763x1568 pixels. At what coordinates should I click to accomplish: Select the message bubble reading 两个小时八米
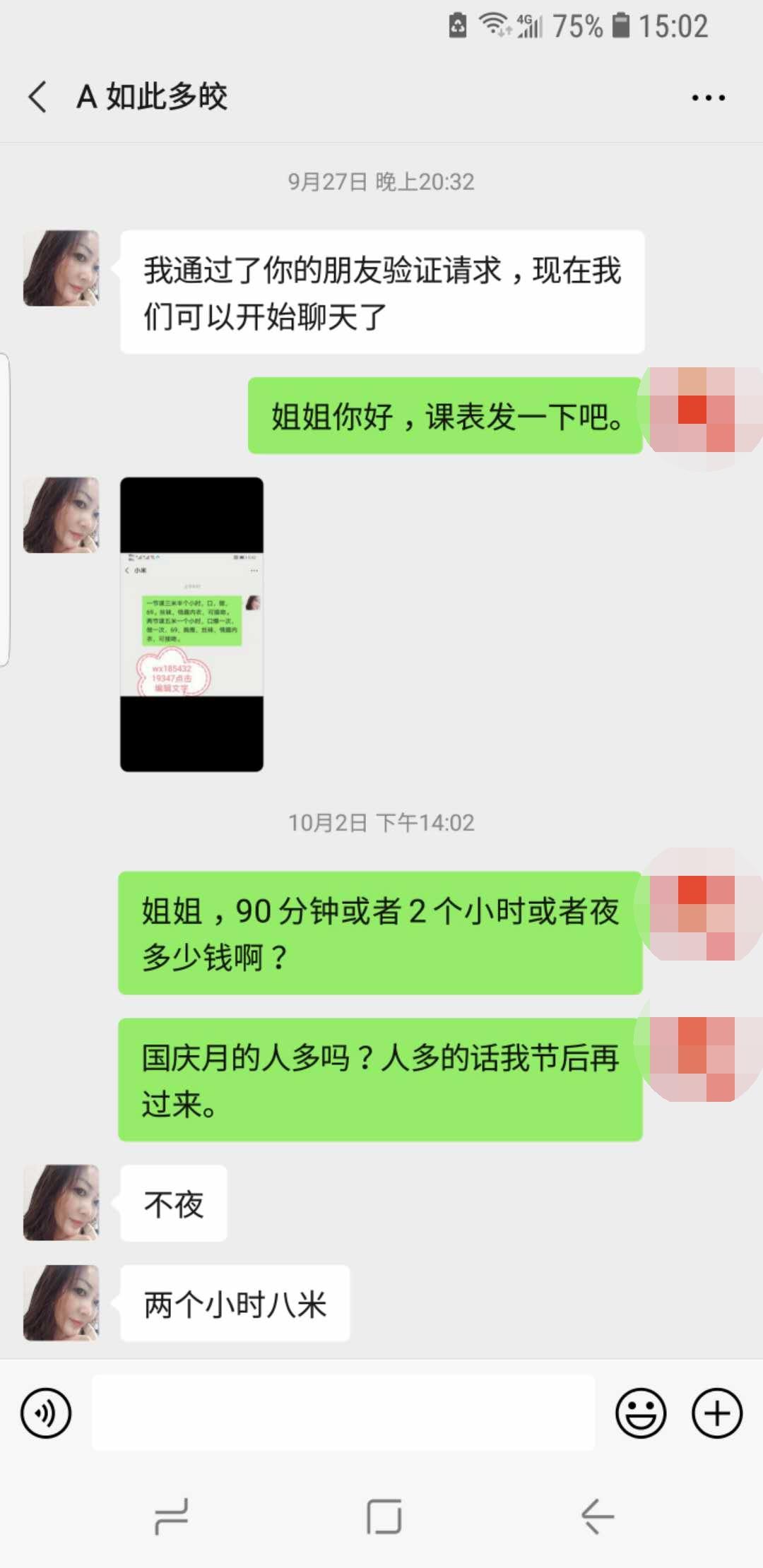[x=235, y=1303]
